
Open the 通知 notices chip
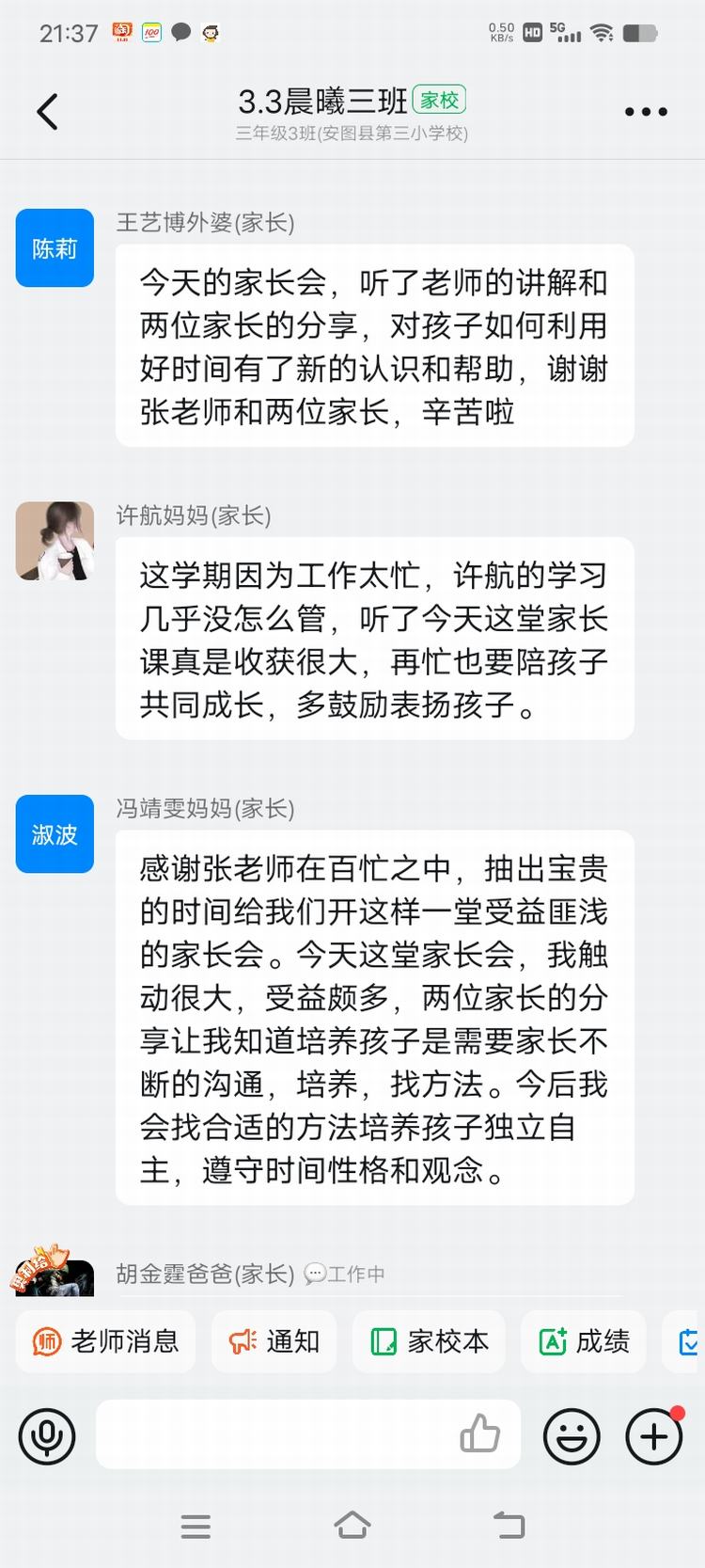pyautogui.click(x=274, y=1340)
